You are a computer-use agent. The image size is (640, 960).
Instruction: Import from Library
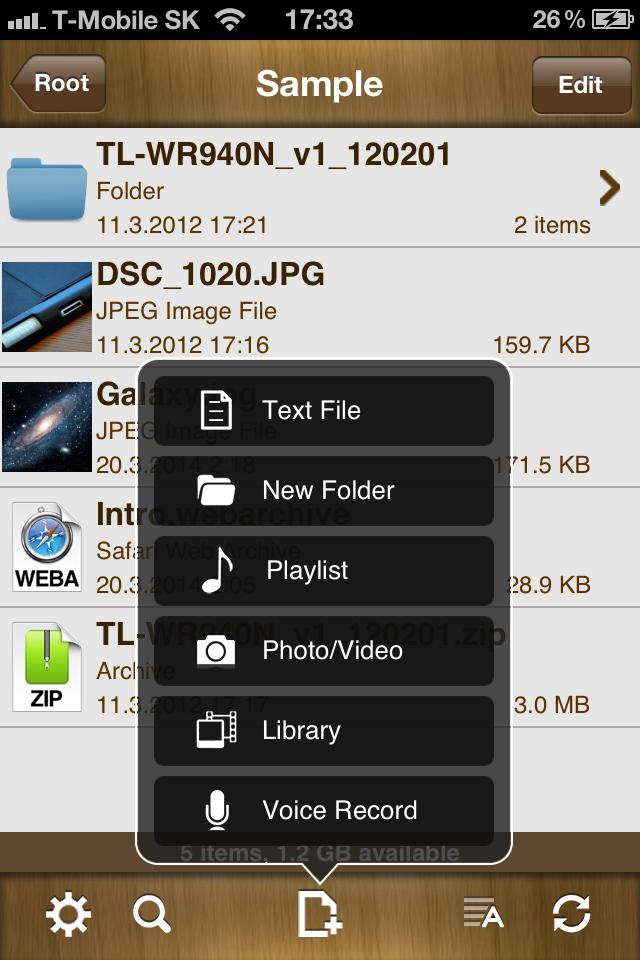[x=324, y=730]
